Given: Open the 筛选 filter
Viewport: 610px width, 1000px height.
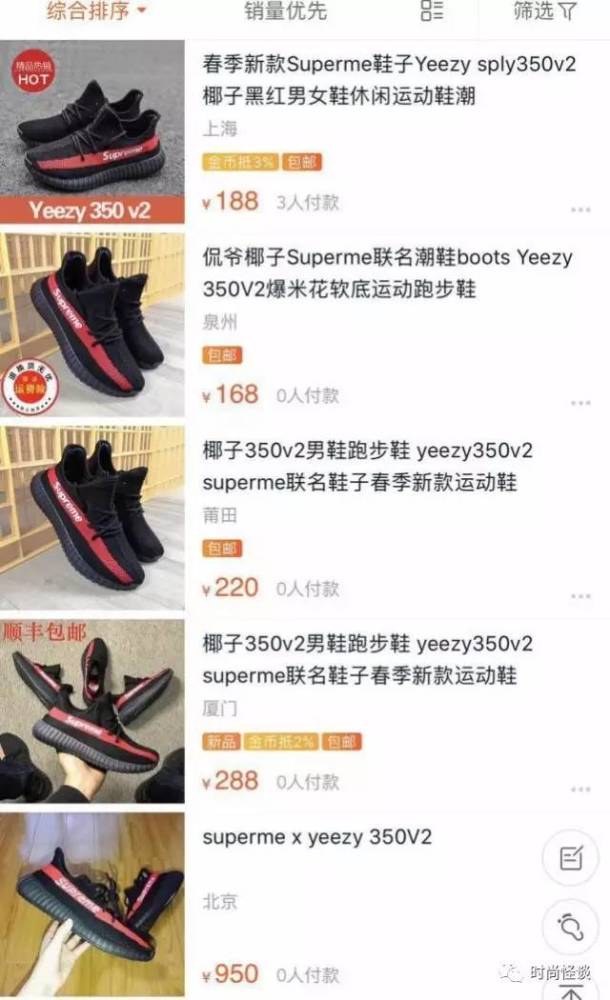Looking at the screenshot, I should coord(545,12).
